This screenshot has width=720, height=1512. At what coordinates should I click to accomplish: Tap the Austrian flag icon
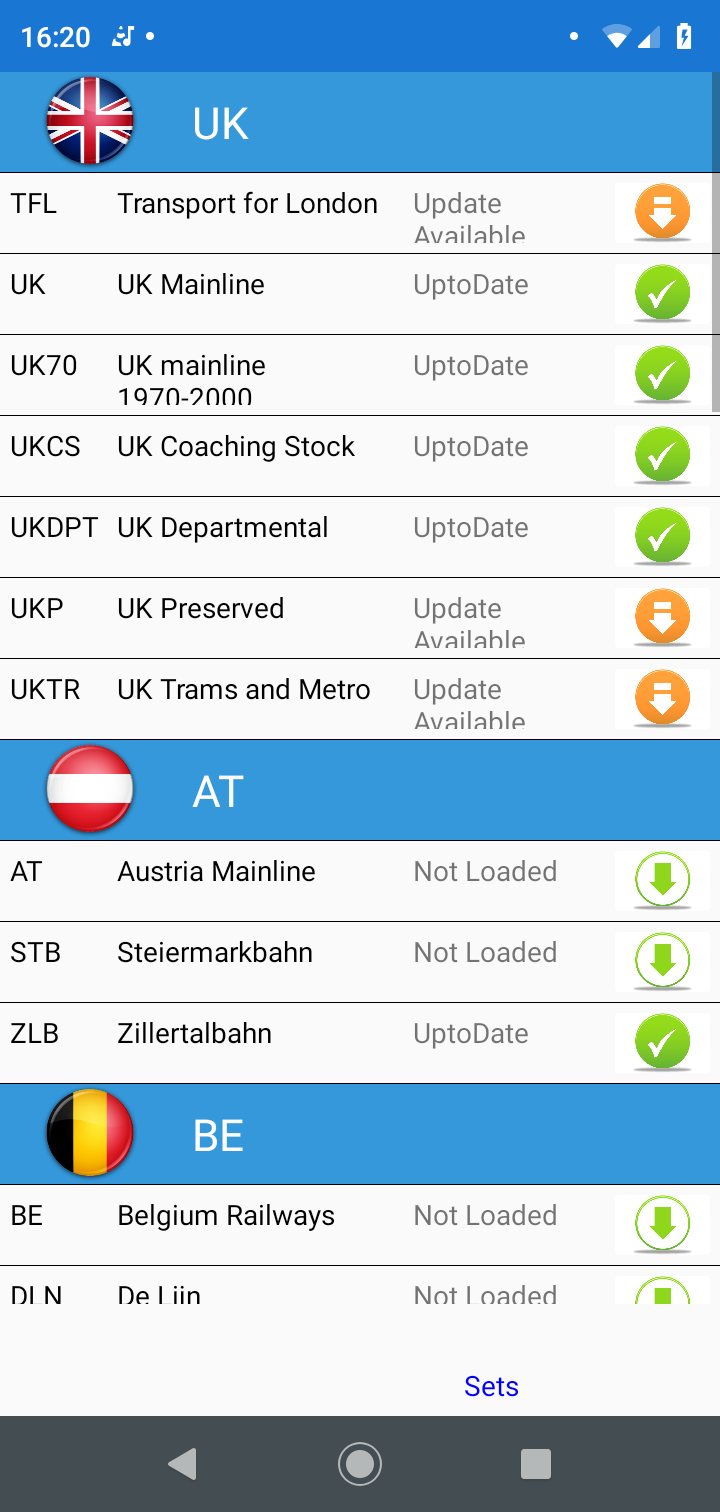click(89, 788)
